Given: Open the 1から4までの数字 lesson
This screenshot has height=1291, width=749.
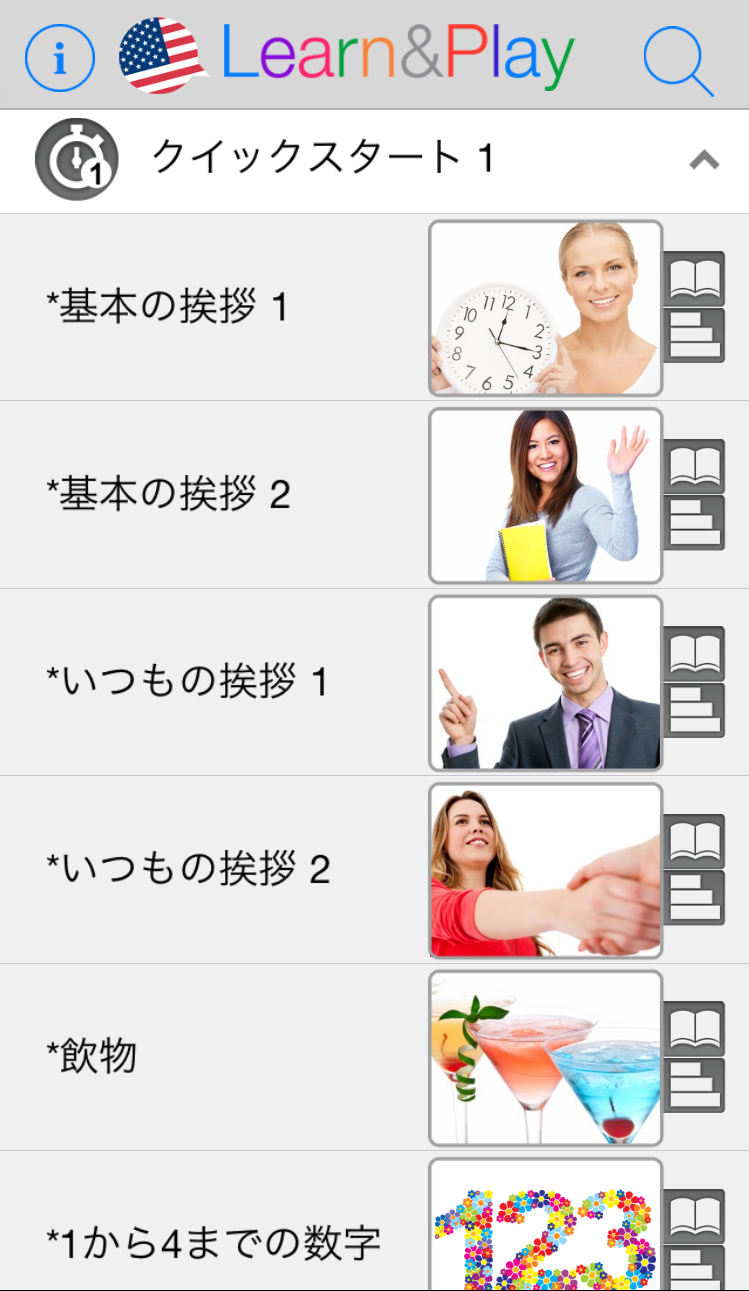Looking at the screenshot, I should (x=213, y=1243).
